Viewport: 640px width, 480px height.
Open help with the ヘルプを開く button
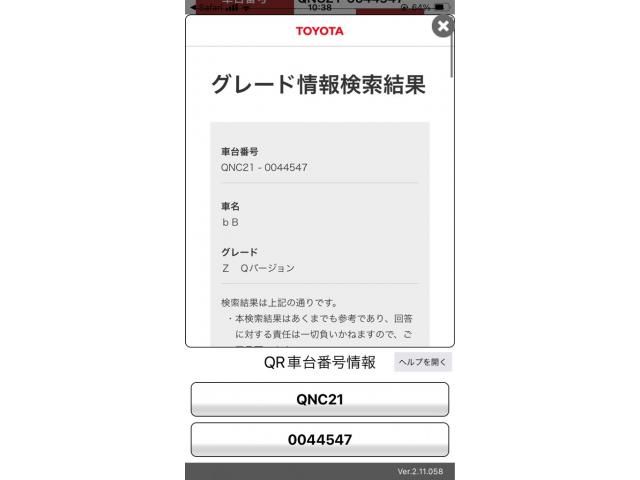pyautogui.click(x=423, y=362)
